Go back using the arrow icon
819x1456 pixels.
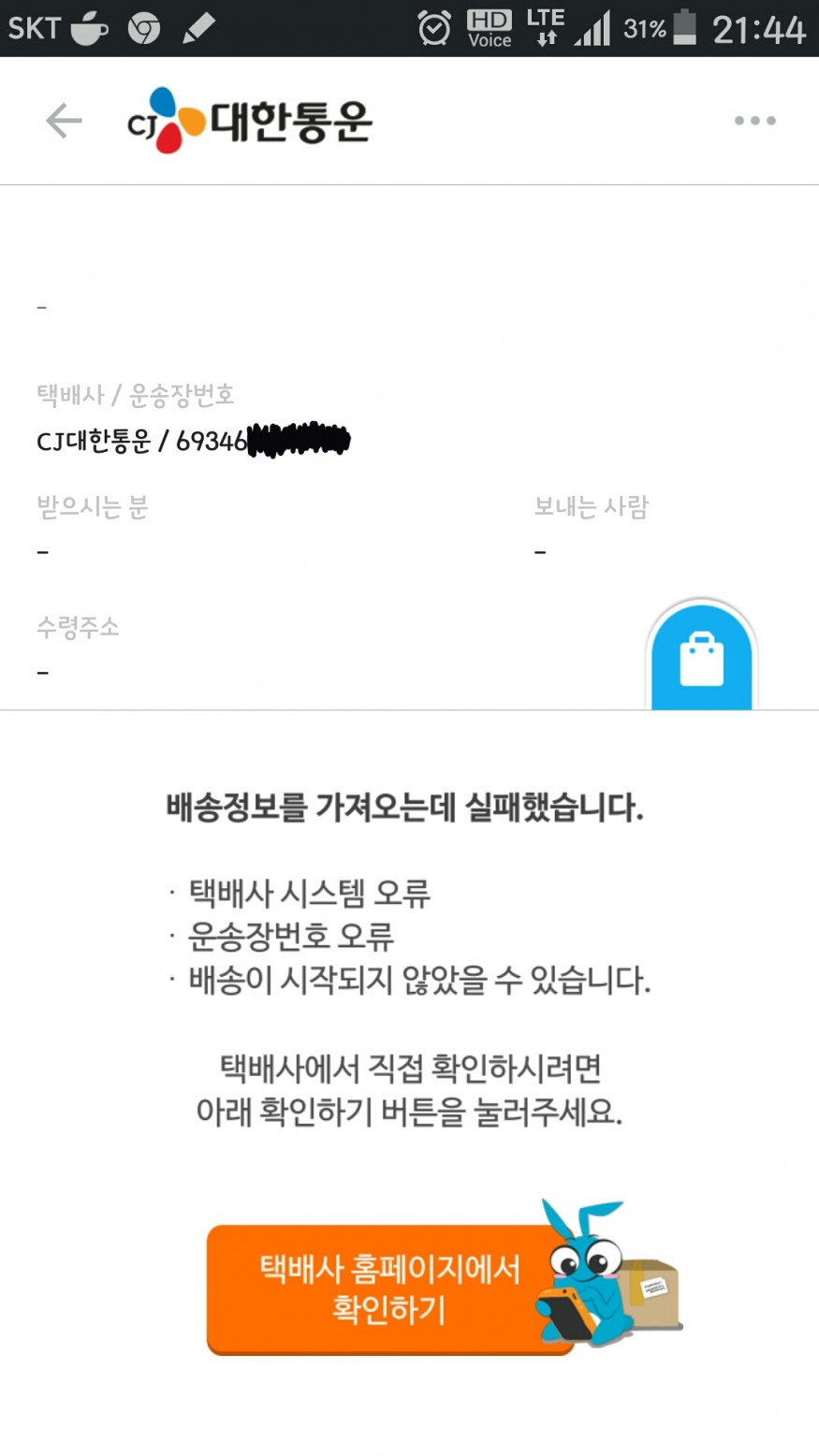click(64, 121)
